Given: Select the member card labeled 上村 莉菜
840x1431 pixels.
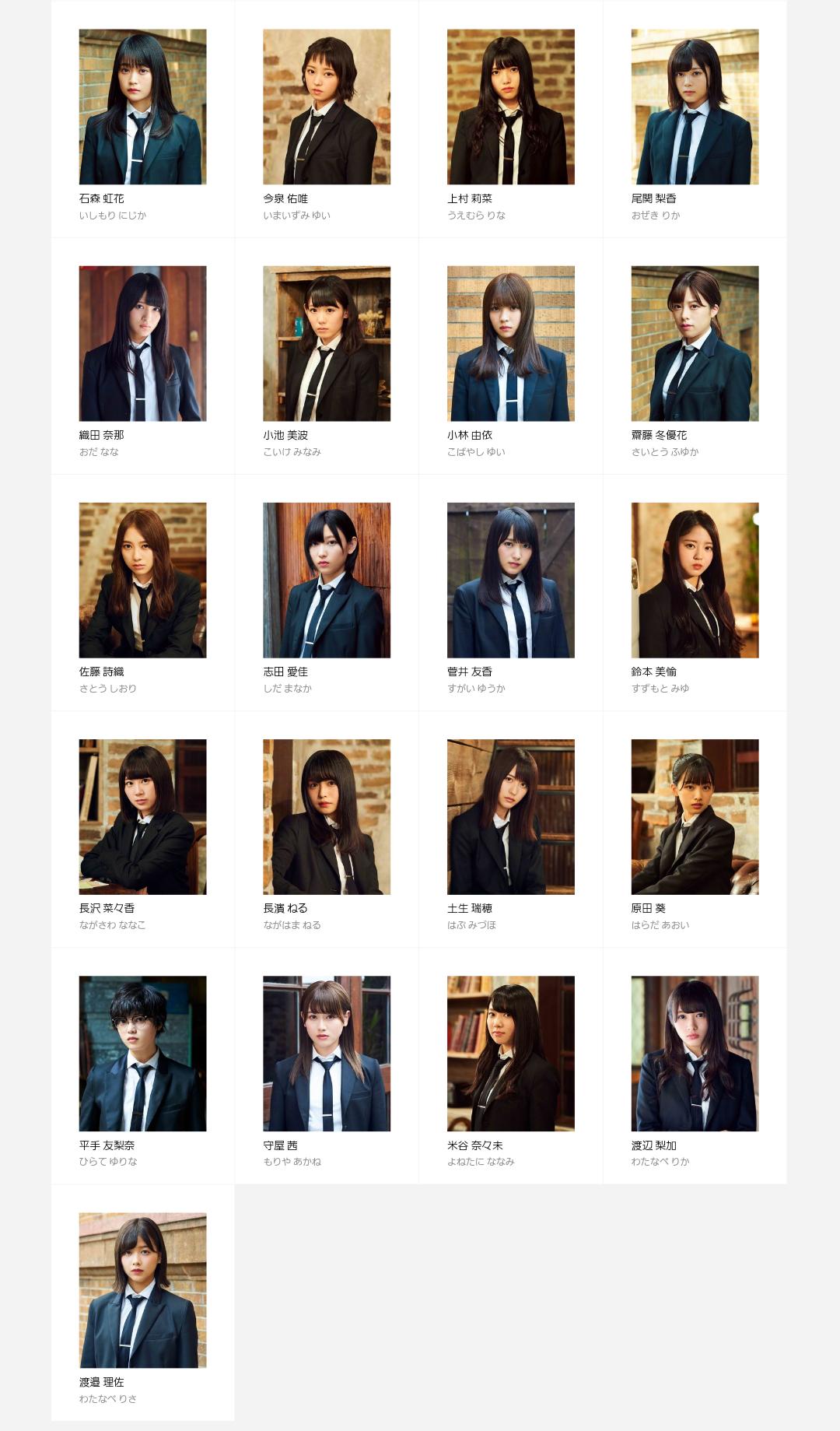Looking at the screenshot, I should click(x=510, y=119).
